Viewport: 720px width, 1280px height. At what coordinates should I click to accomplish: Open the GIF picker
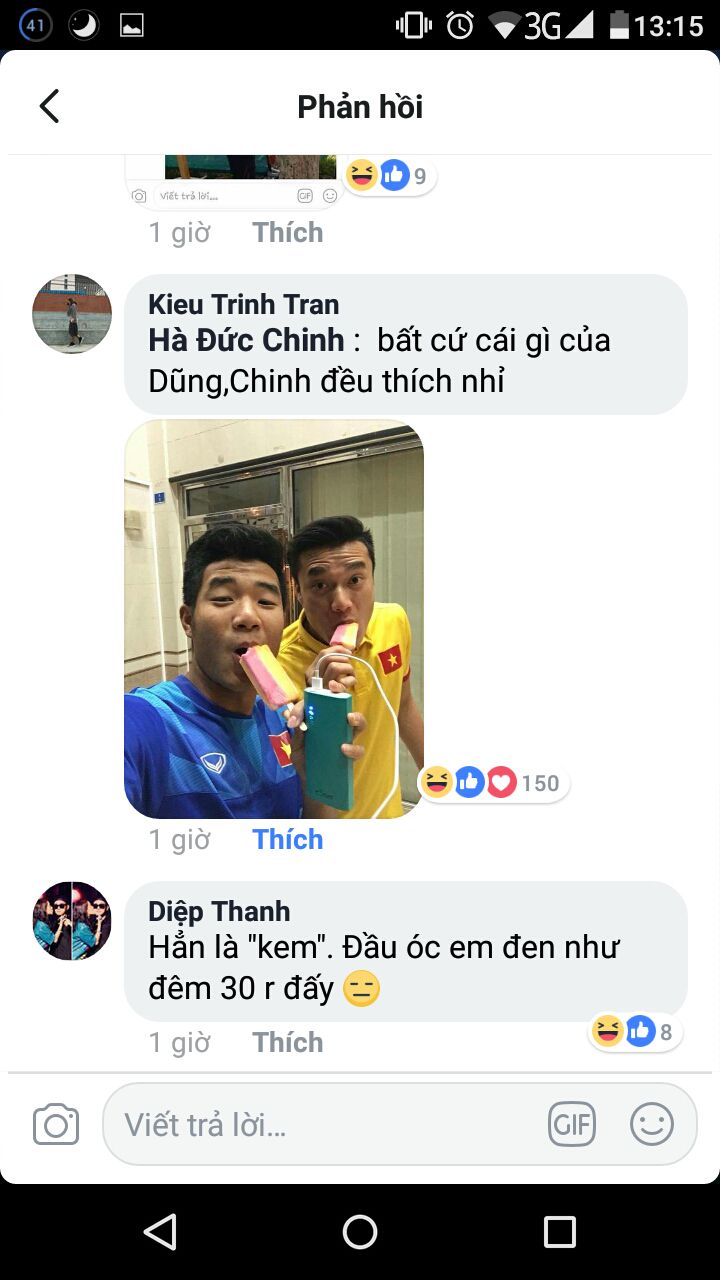[572, 1125]
